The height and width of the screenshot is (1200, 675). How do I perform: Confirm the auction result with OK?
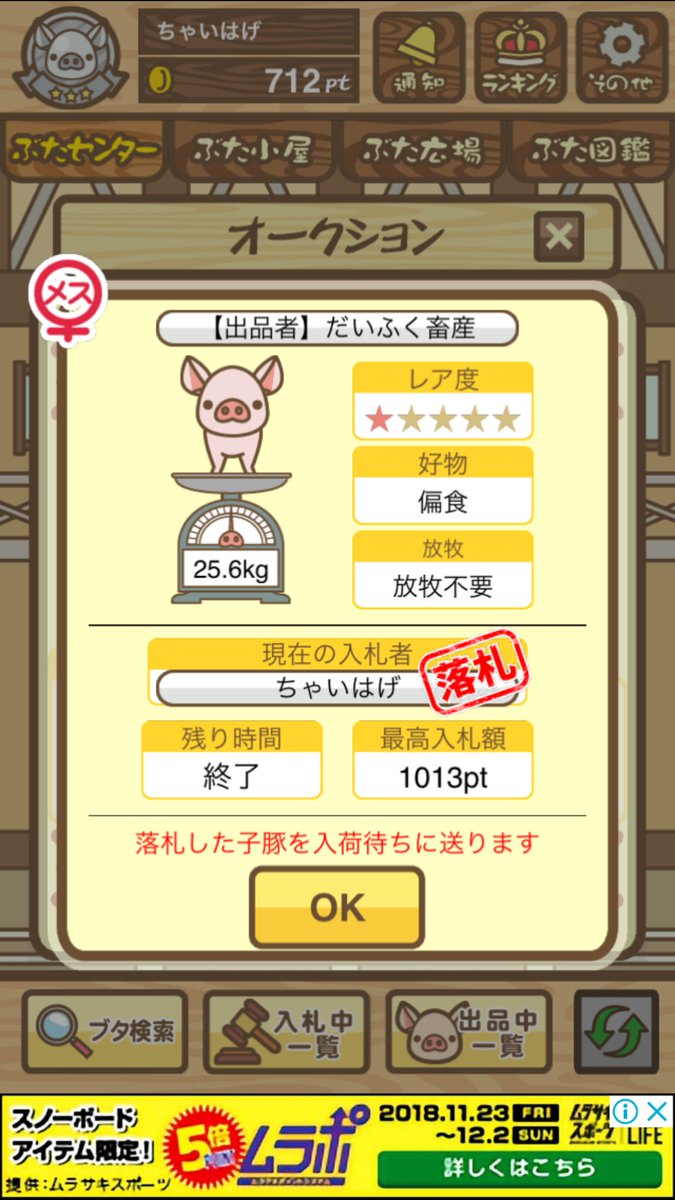tap(337, 907)
